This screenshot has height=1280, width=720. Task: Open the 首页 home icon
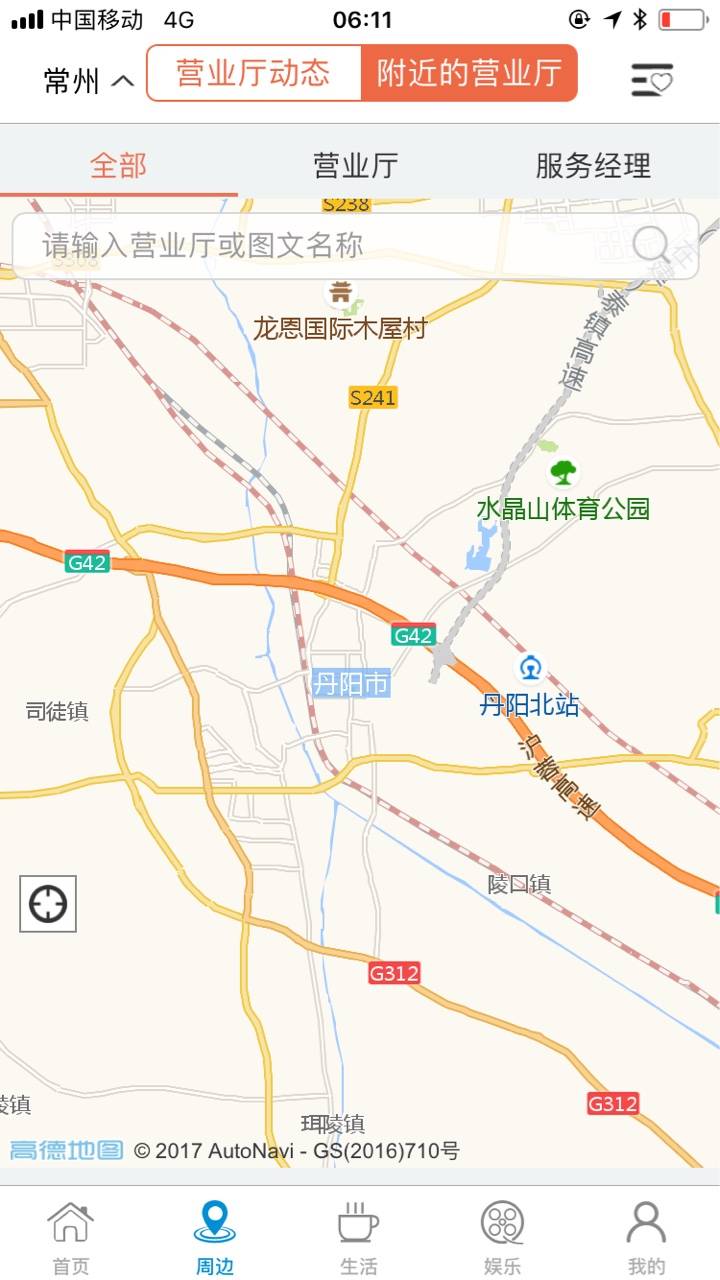pyautogui.click(x=71, y=1220)
